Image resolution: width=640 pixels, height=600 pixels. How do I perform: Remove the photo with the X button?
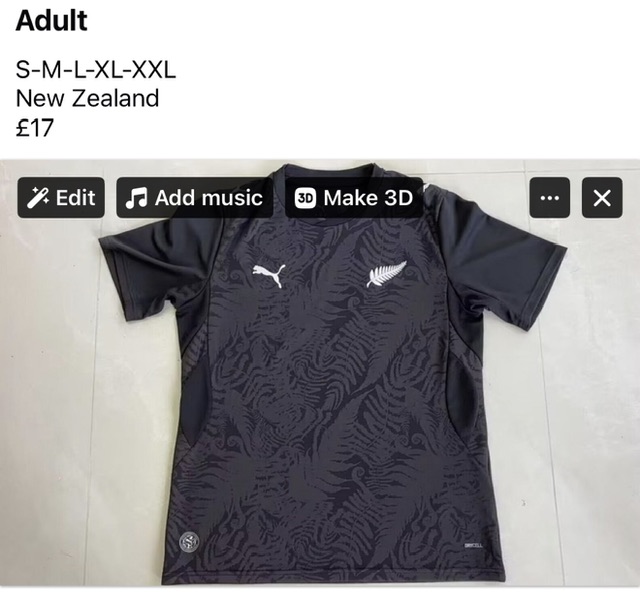601,198
